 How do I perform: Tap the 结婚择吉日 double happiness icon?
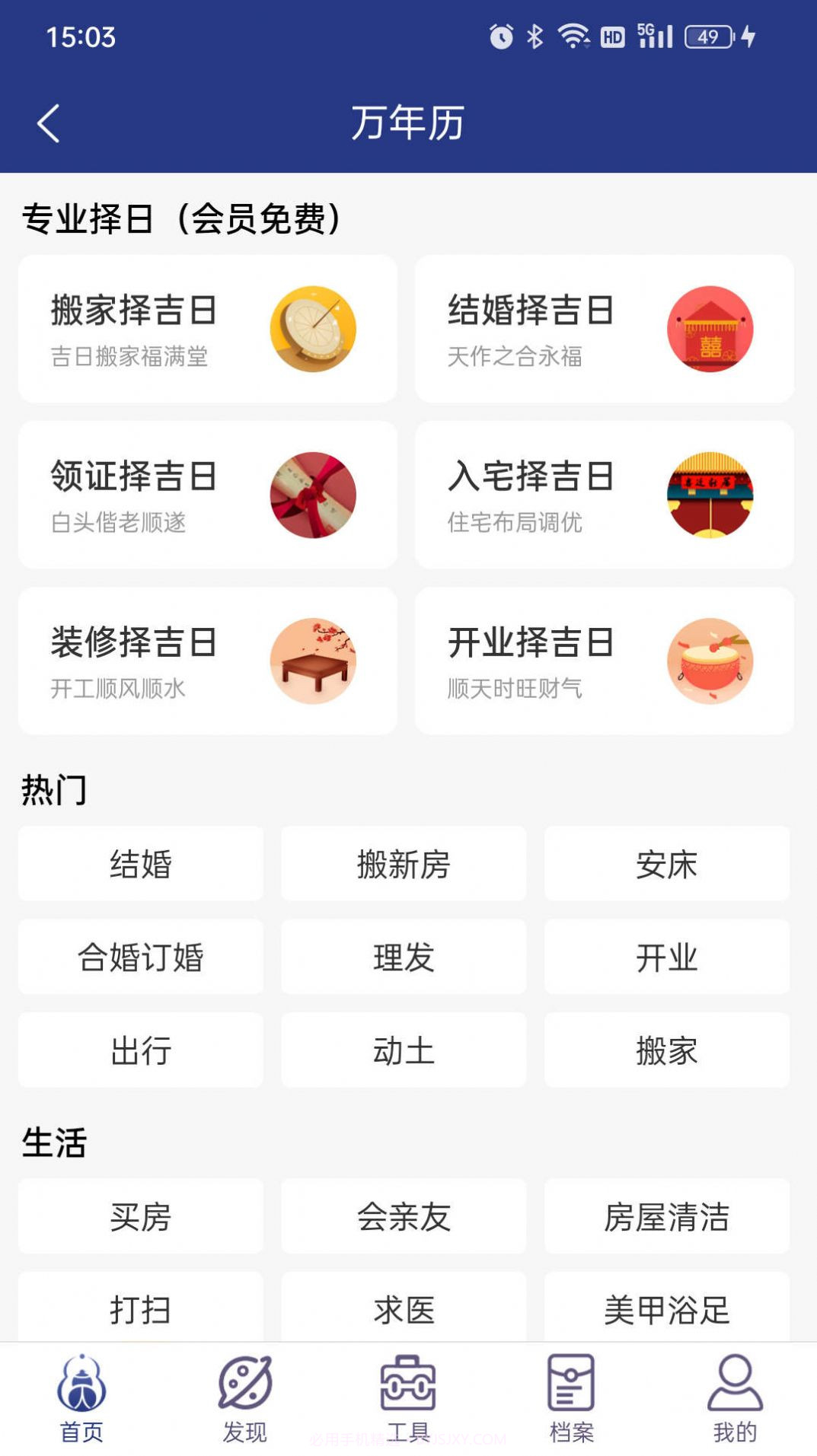click(709, 328)
